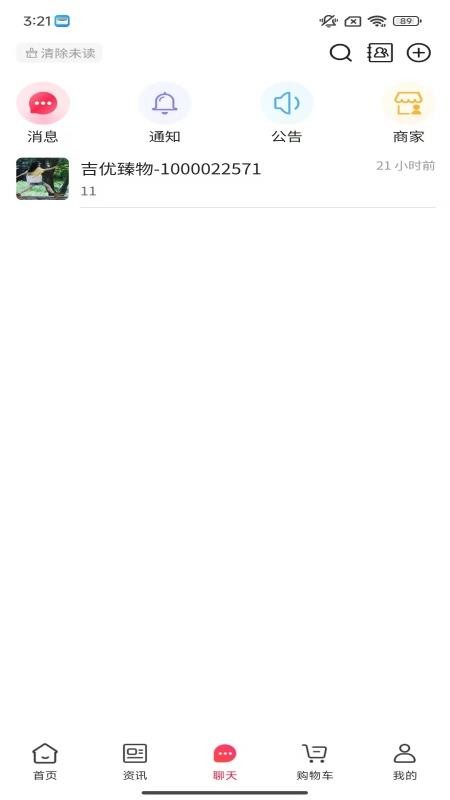The height and width of the screenshot is (800, 450).
Task: Open the 我的 profile tab
Action: [x=405, y=762]
